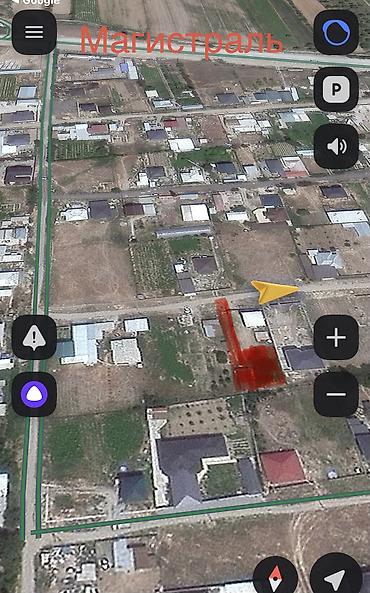Show parking layer with P button
Screen dimensions: 370x593
pos(336,89)
